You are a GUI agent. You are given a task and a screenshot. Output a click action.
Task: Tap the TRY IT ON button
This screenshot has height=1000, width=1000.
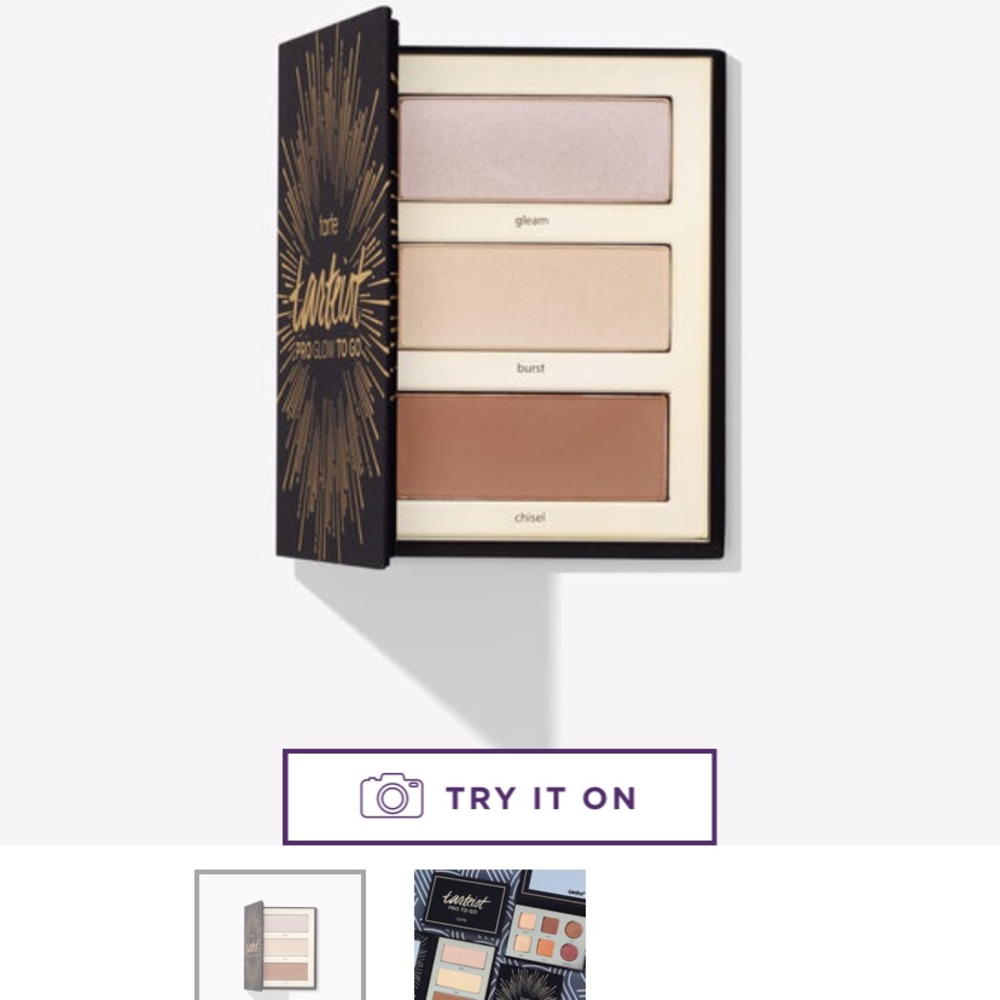499,797
